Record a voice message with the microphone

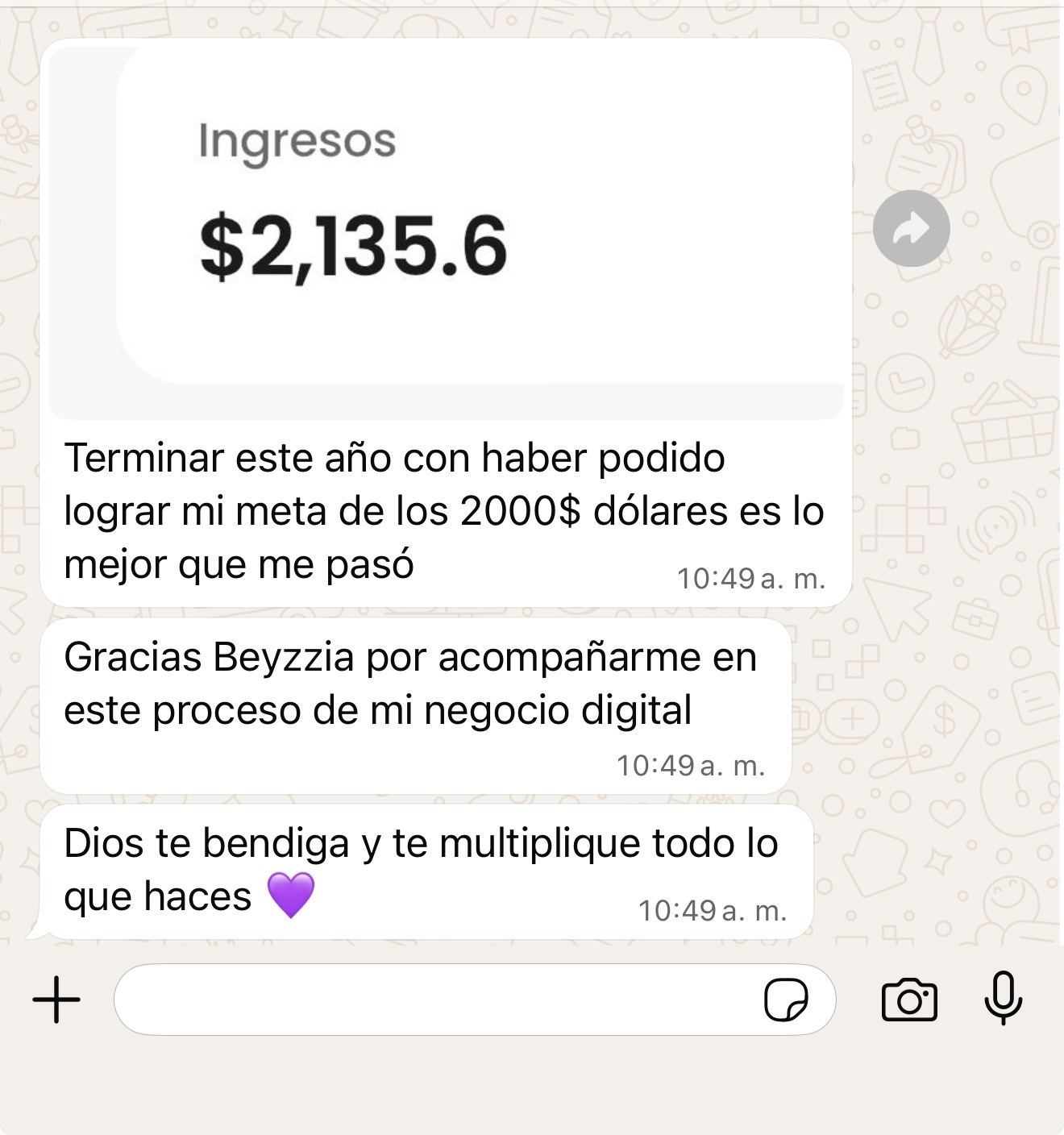click(x=1004, y=999)
